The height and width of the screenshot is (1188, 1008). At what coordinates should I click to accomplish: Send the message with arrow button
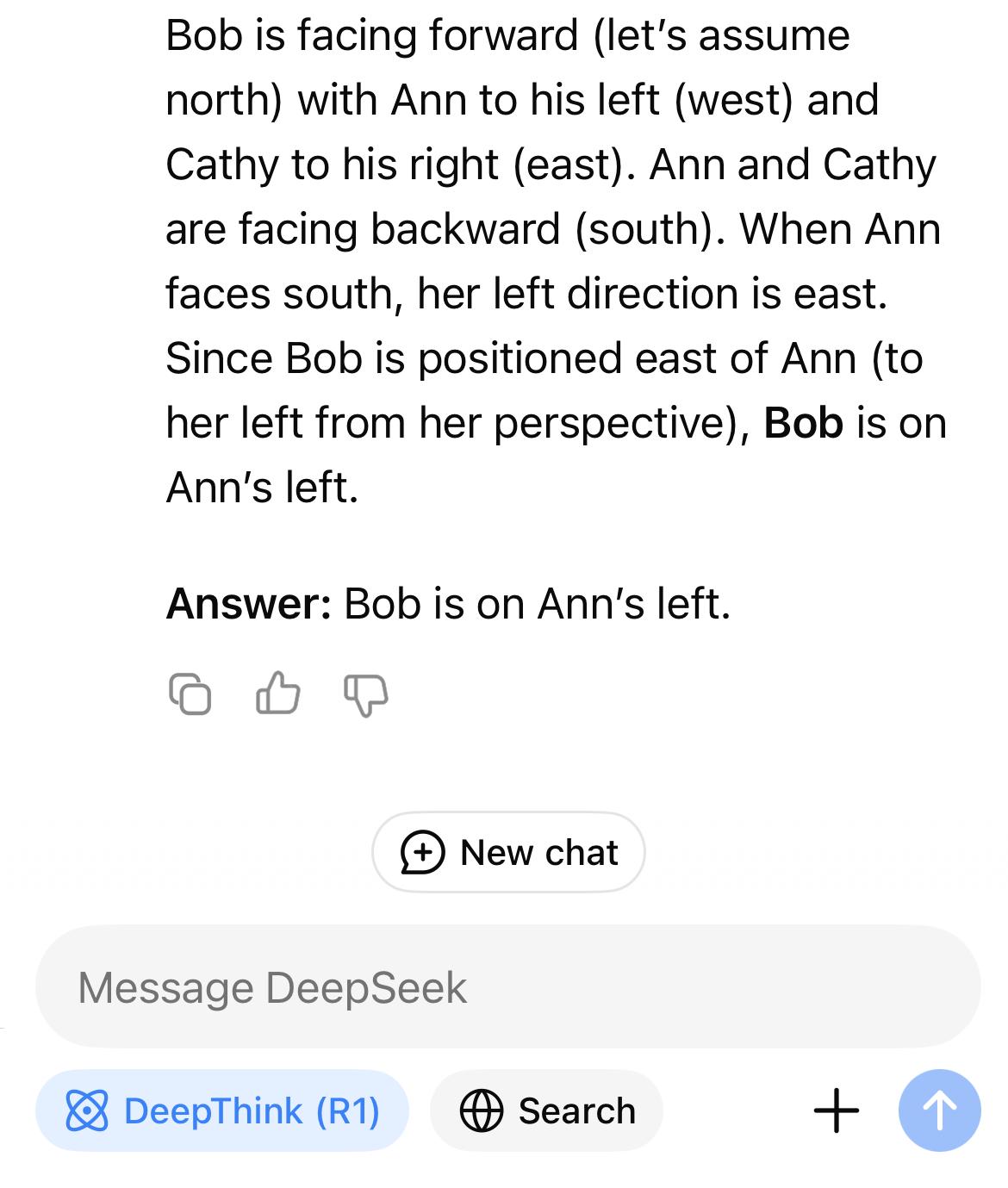tap(939, 1110)
